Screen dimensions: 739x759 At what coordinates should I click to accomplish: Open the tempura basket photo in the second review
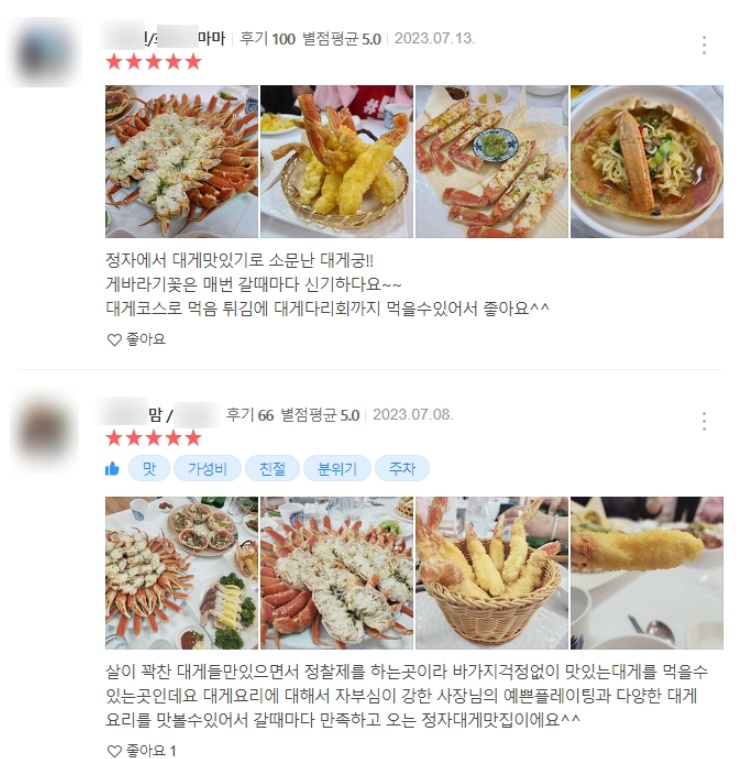[x=491, y=573]
